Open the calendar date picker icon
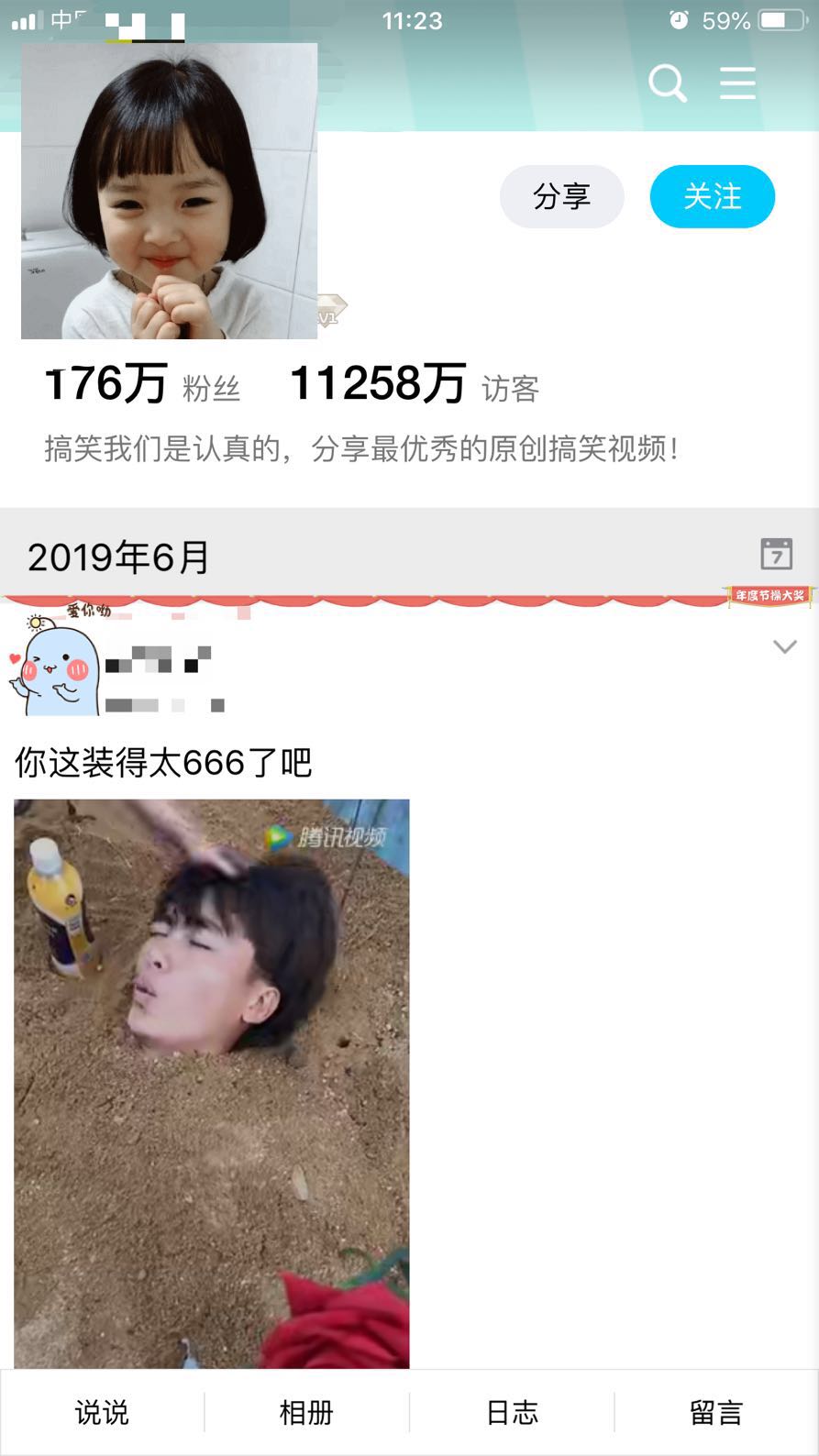819x1456 pixels. pos(776,555)
